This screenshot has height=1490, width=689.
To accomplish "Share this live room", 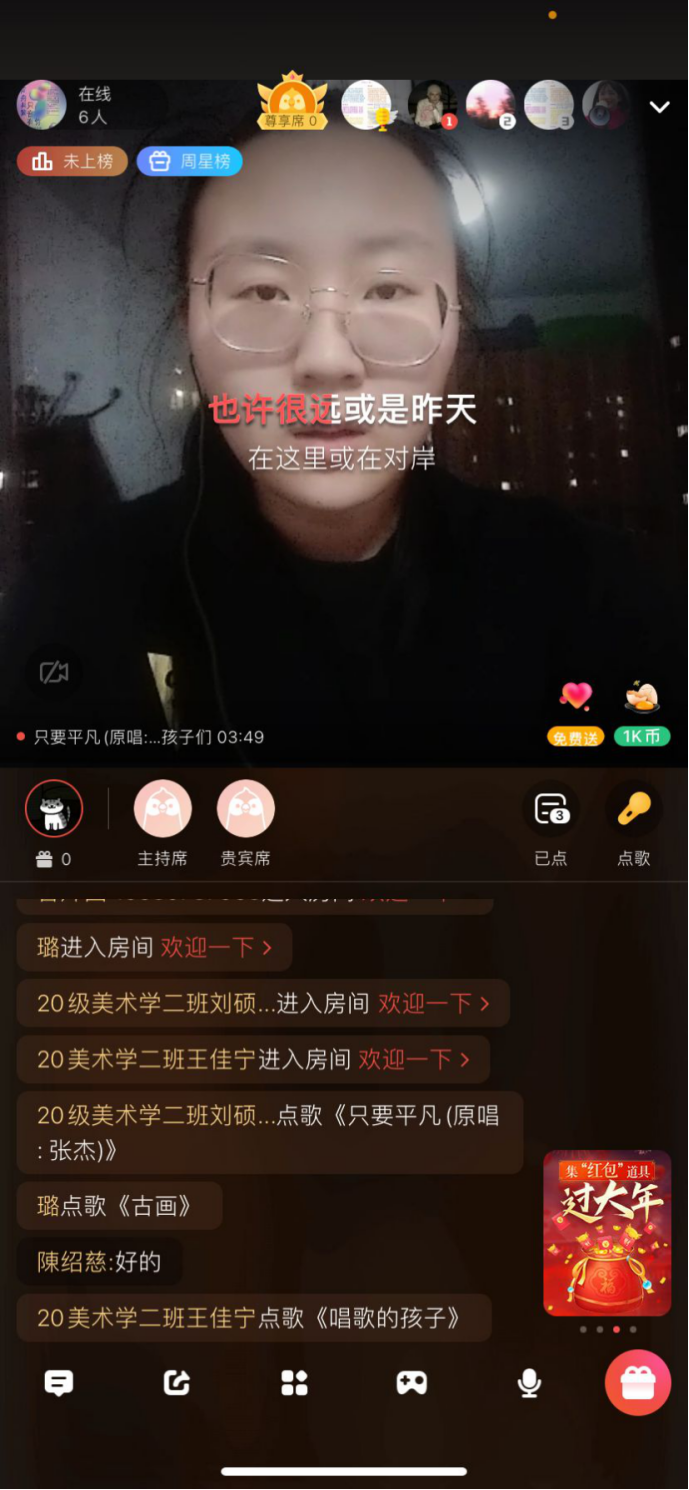I will point(177,1383).
